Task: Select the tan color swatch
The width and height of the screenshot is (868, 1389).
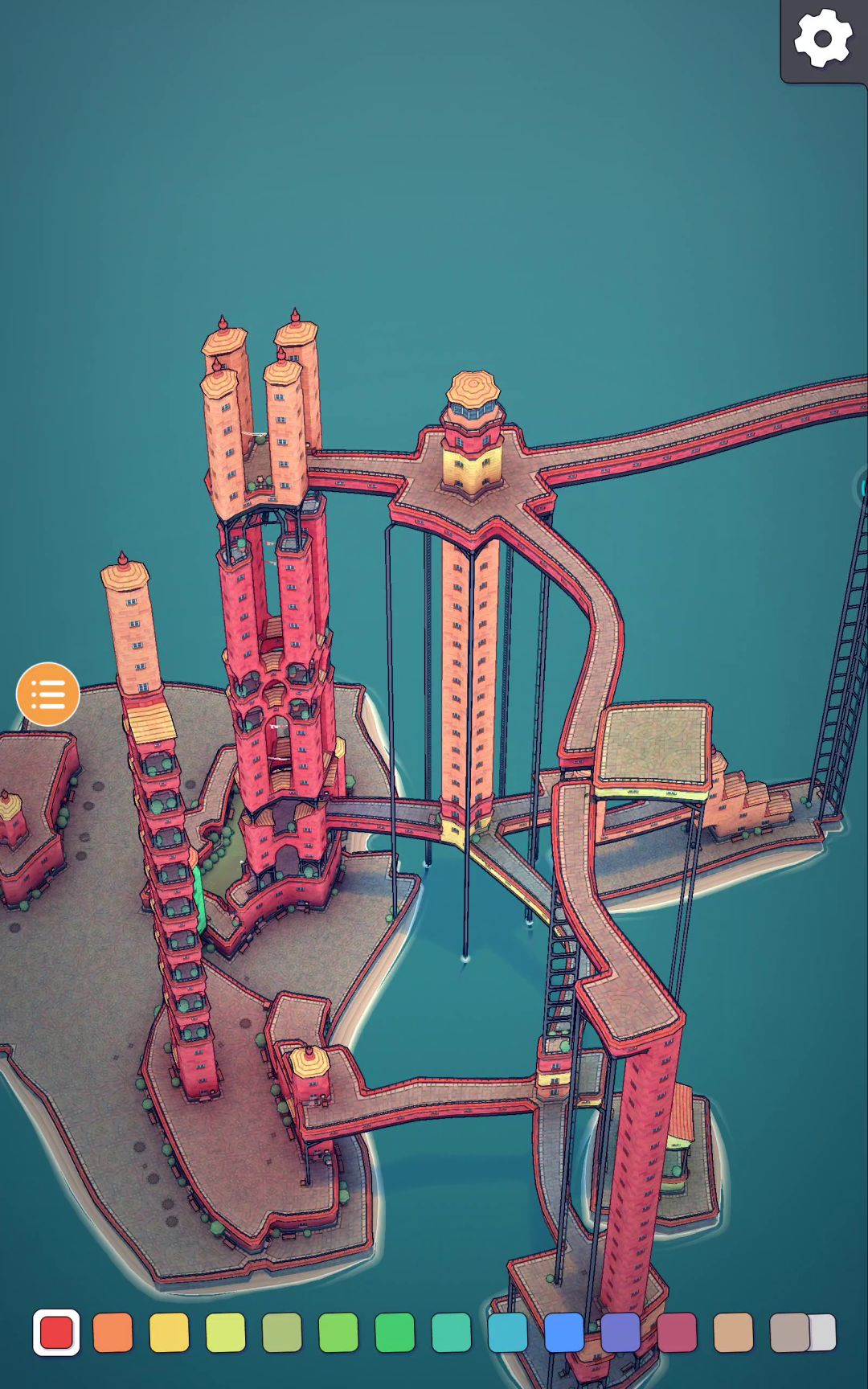Action: click(733, 1333)
